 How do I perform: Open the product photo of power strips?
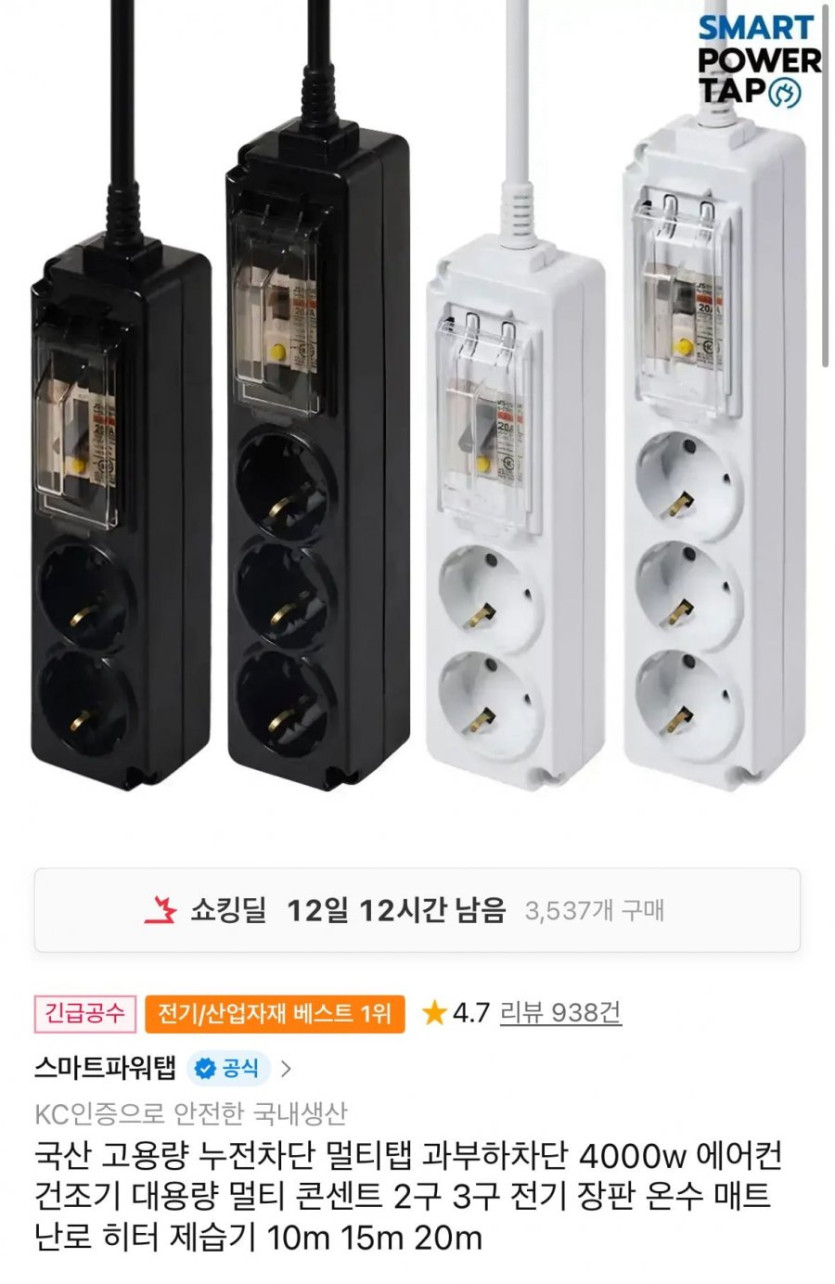point(417,420)
